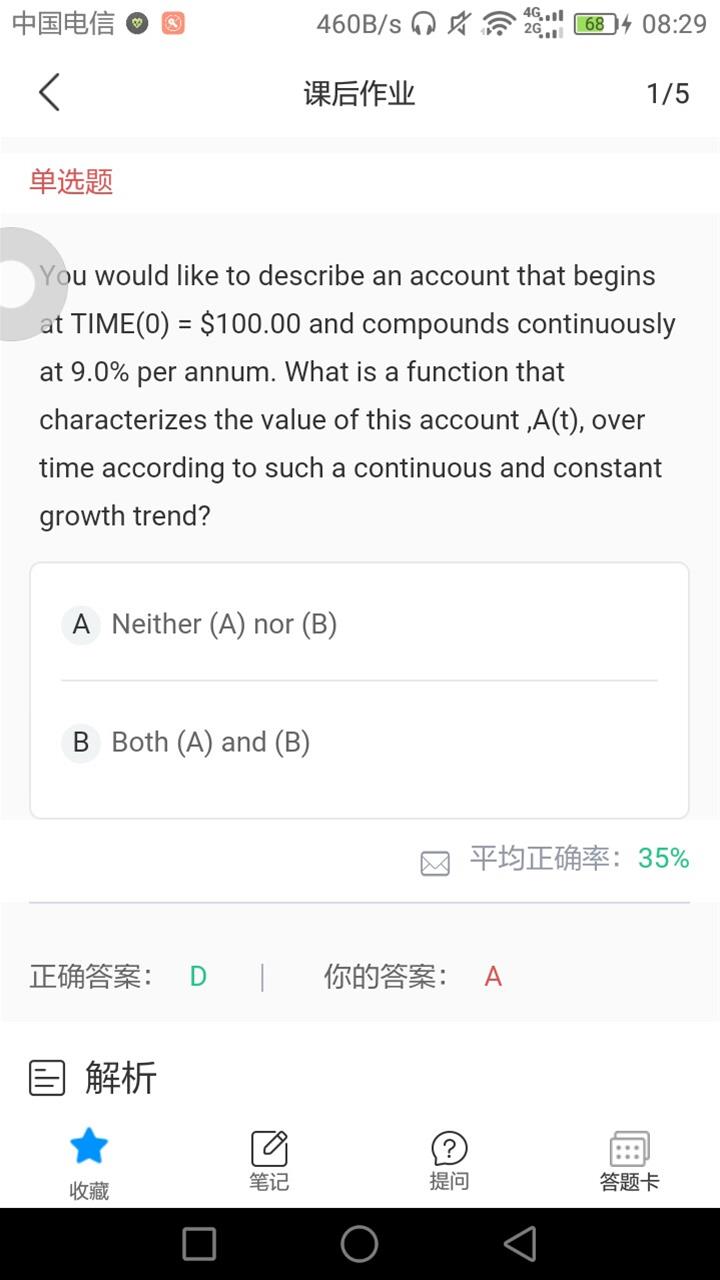Viewport: 720px width, 1280px height.
Task: Tap the envelope feedback icon
Action: 435,863
